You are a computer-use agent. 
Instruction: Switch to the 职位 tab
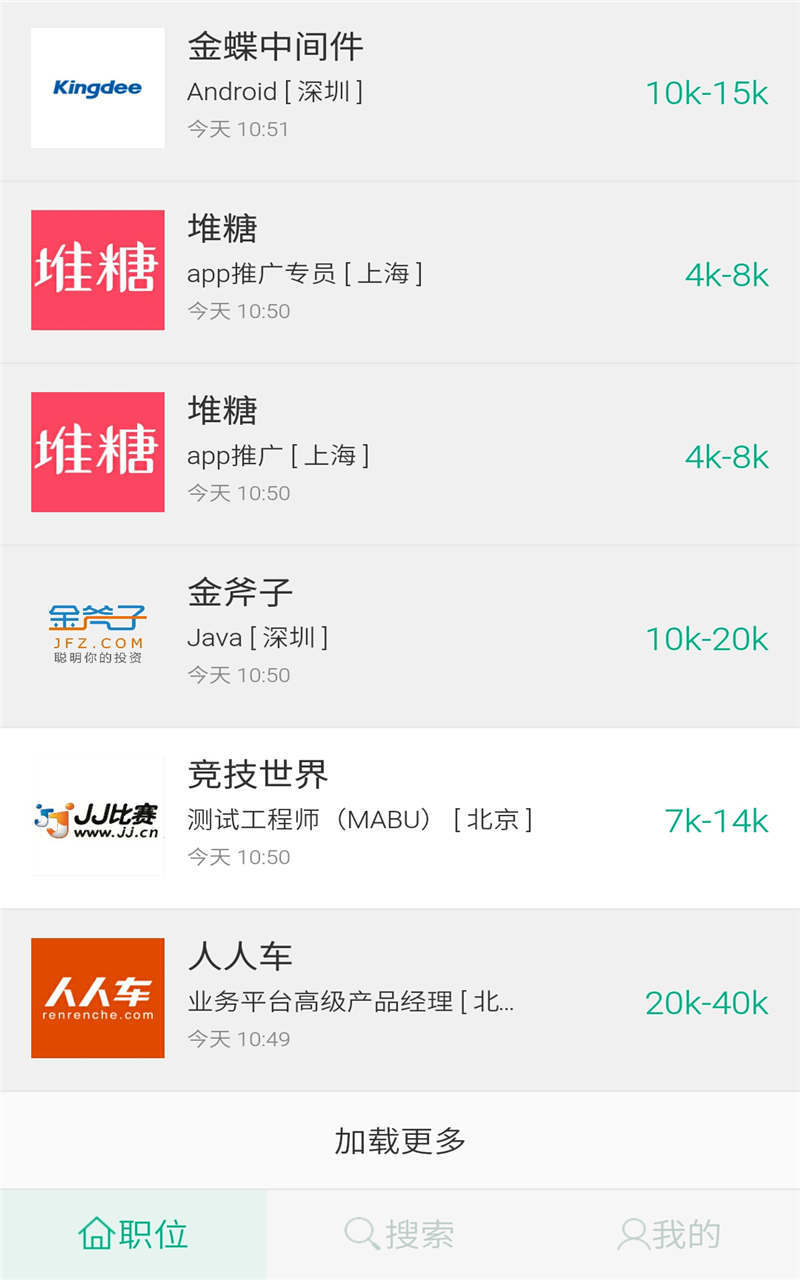click(133, 1234)
